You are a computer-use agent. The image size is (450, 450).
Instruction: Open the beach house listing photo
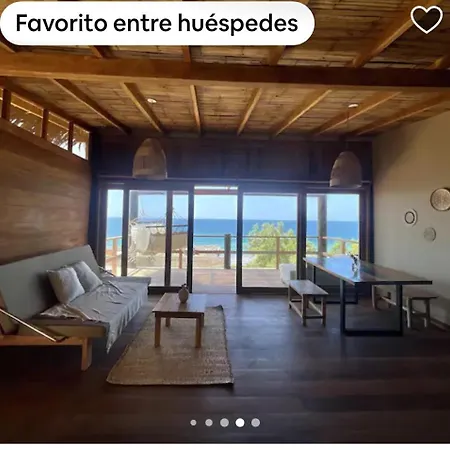point(225,221)
